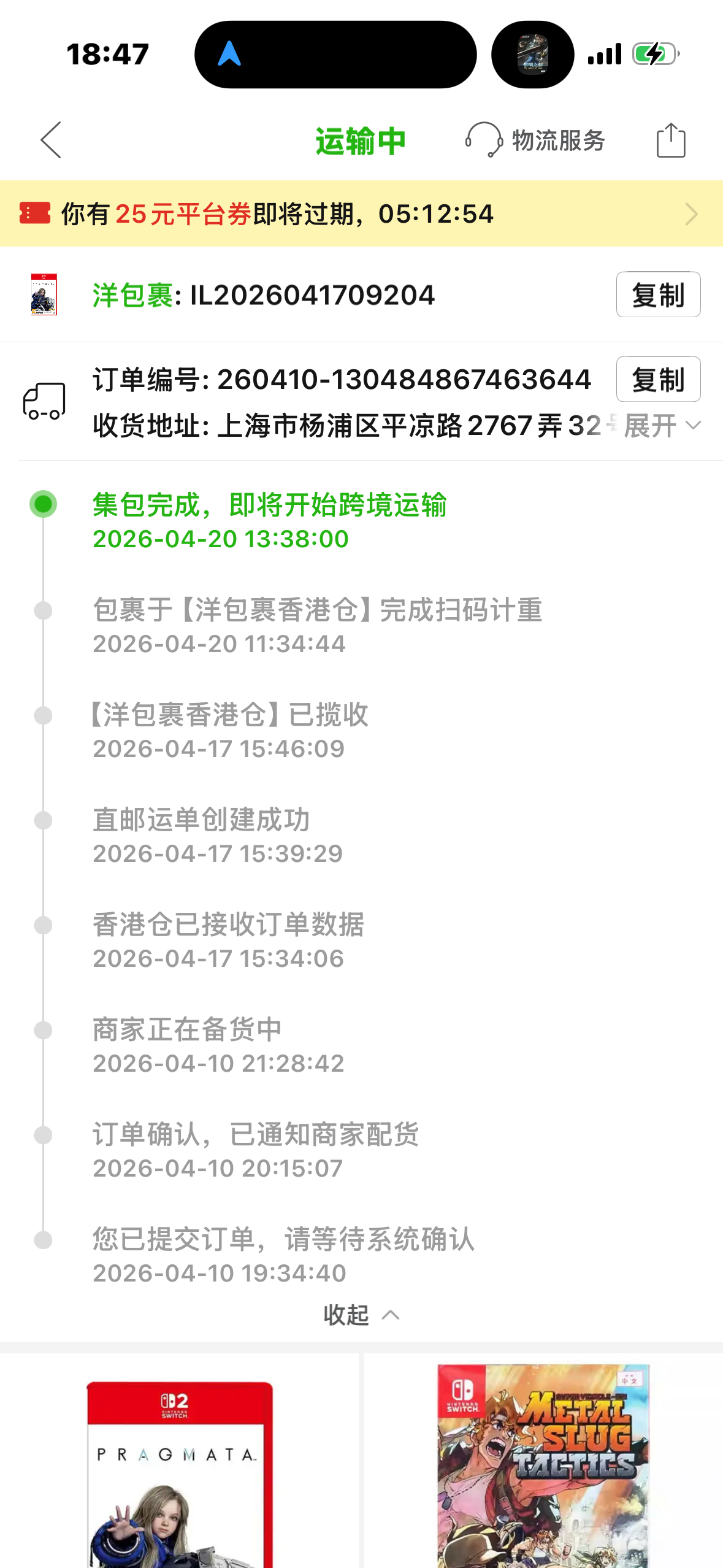This screenshot has width=723, height=1568.
Task: Copy the 订单编号 order number
Action: (x=658, y=379)
